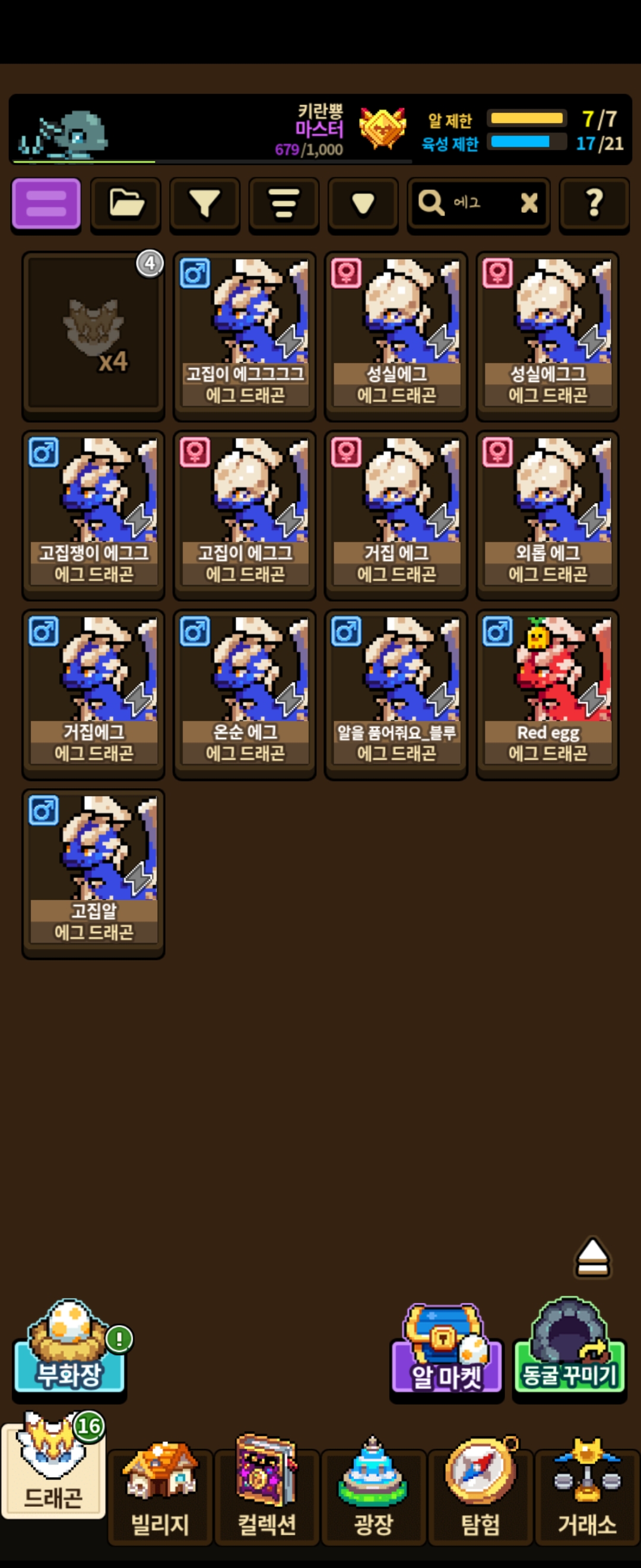Open the funnel filter options
The height and width of the screenshot is (1568, 641).
pos(205,203)
